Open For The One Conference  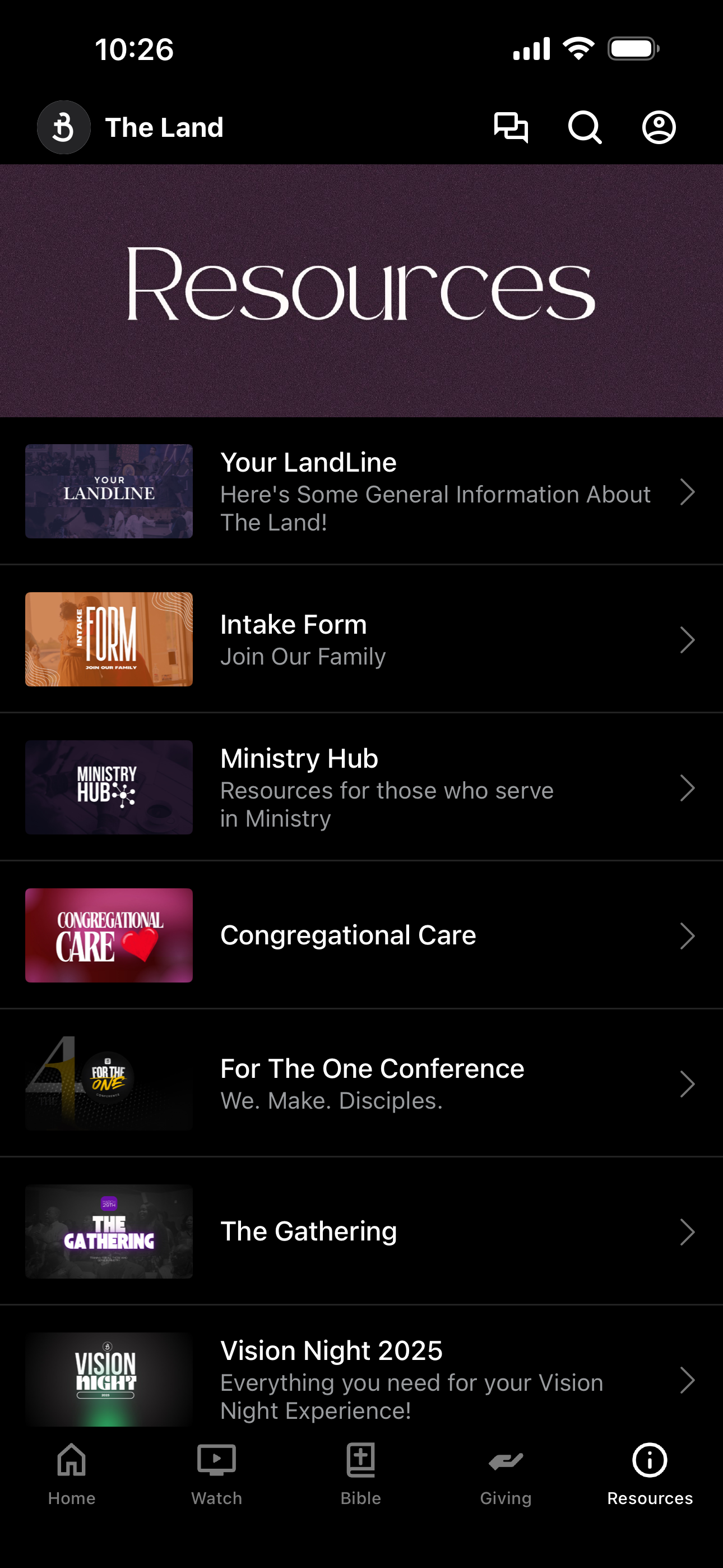pos(361,1083)
